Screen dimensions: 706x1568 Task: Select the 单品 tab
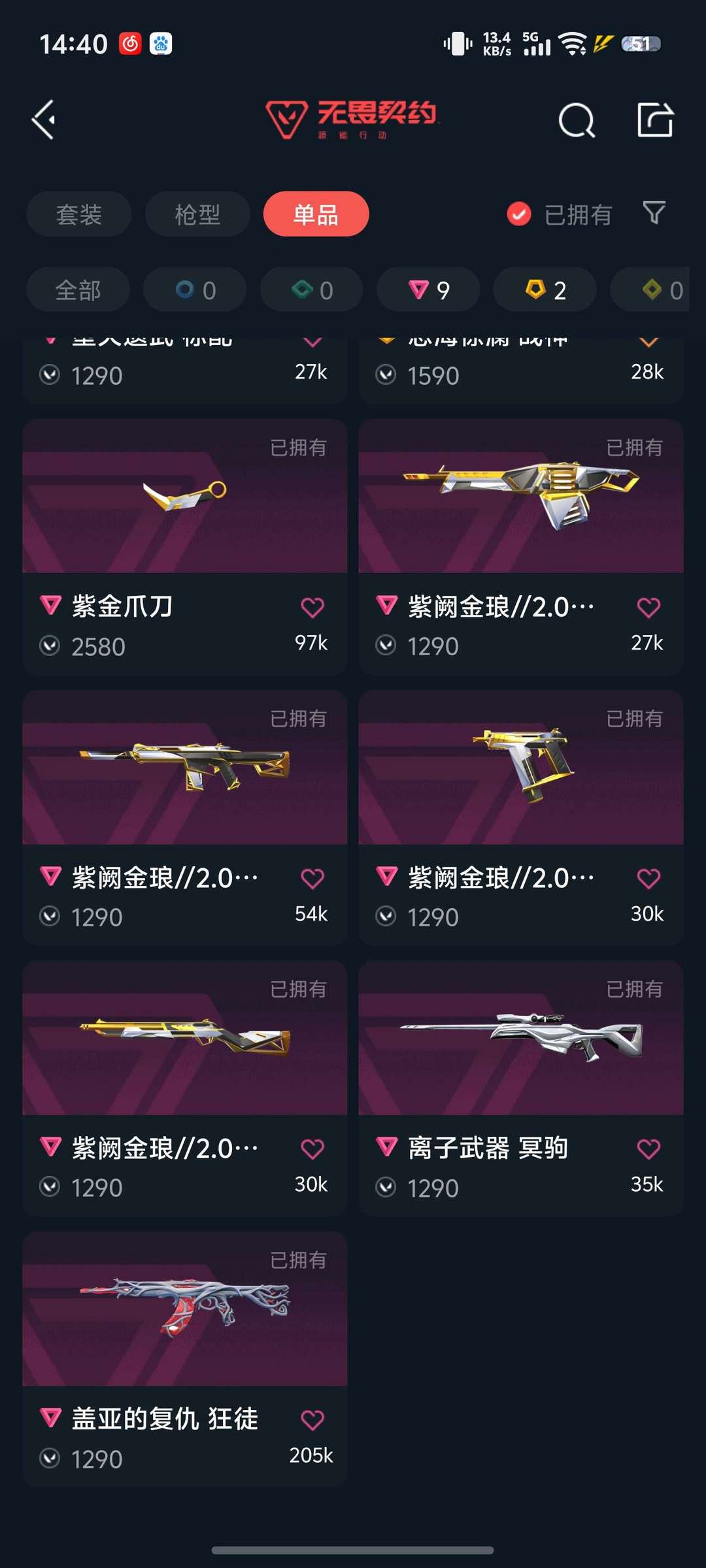[x=316, y=214]
